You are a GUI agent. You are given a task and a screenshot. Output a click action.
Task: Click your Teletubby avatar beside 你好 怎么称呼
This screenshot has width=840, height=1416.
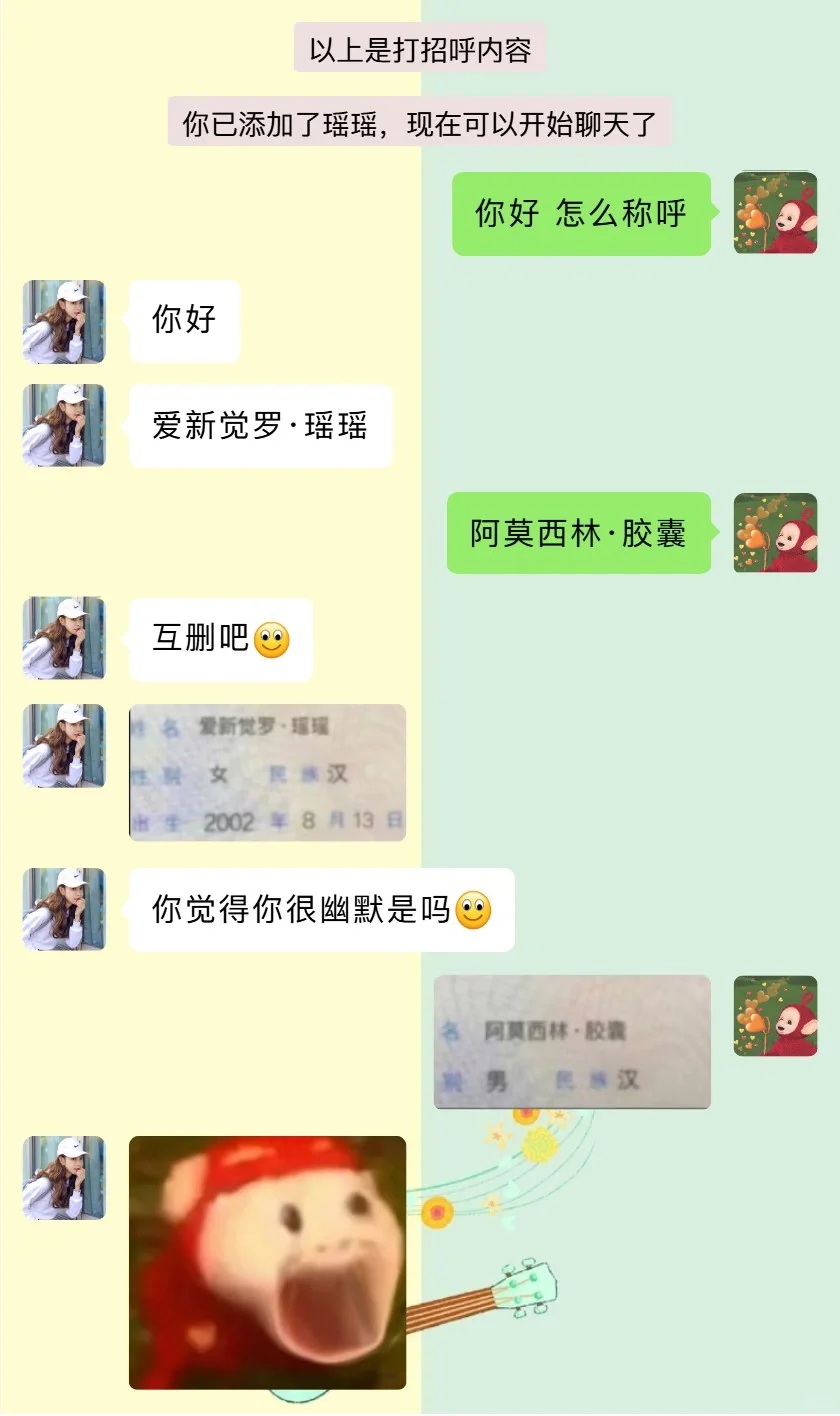point(775,215)
